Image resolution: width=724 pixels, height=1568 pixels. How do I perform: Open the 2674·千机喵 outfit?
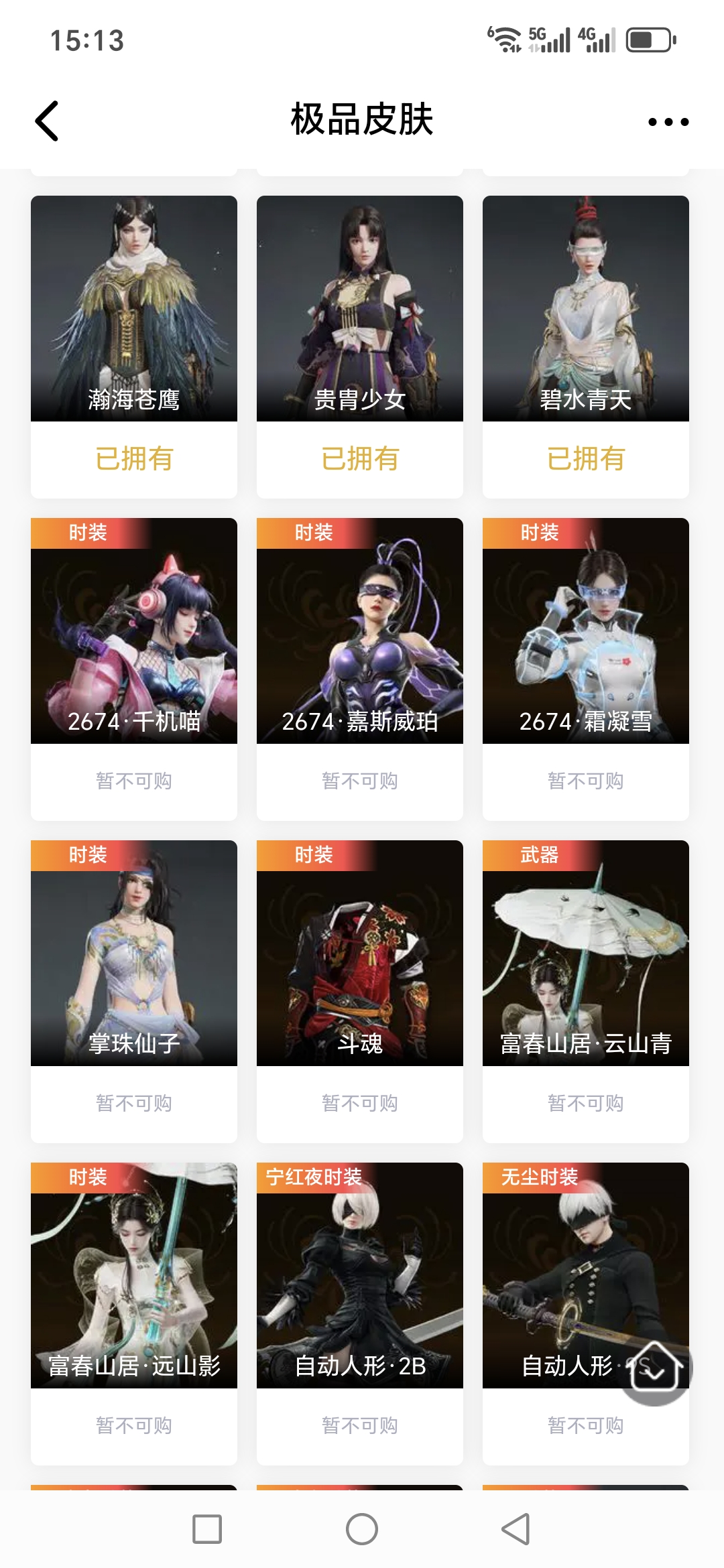pyautogui.click(x=134, y=631)
